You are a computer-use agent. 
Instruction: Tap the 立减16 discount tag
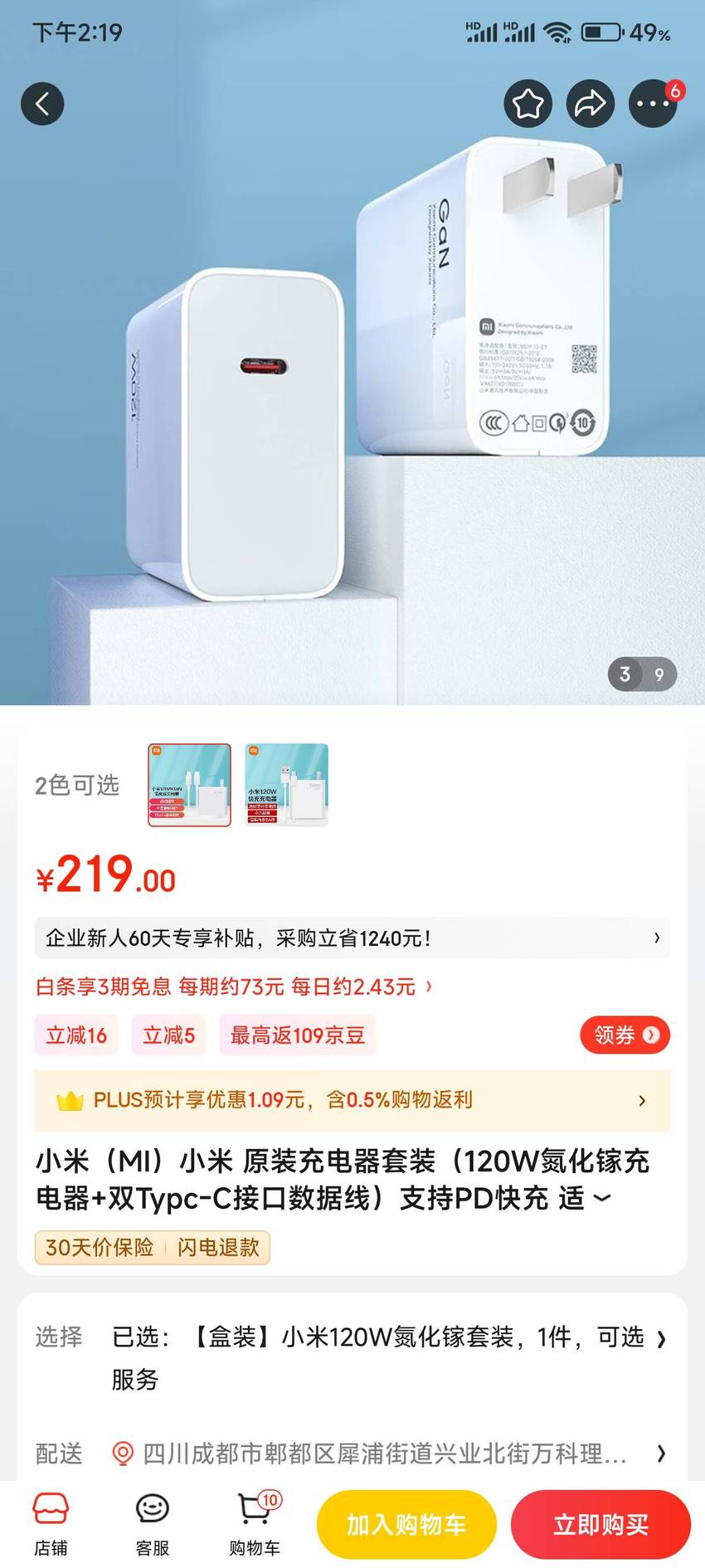click(x=76, y=1035)
